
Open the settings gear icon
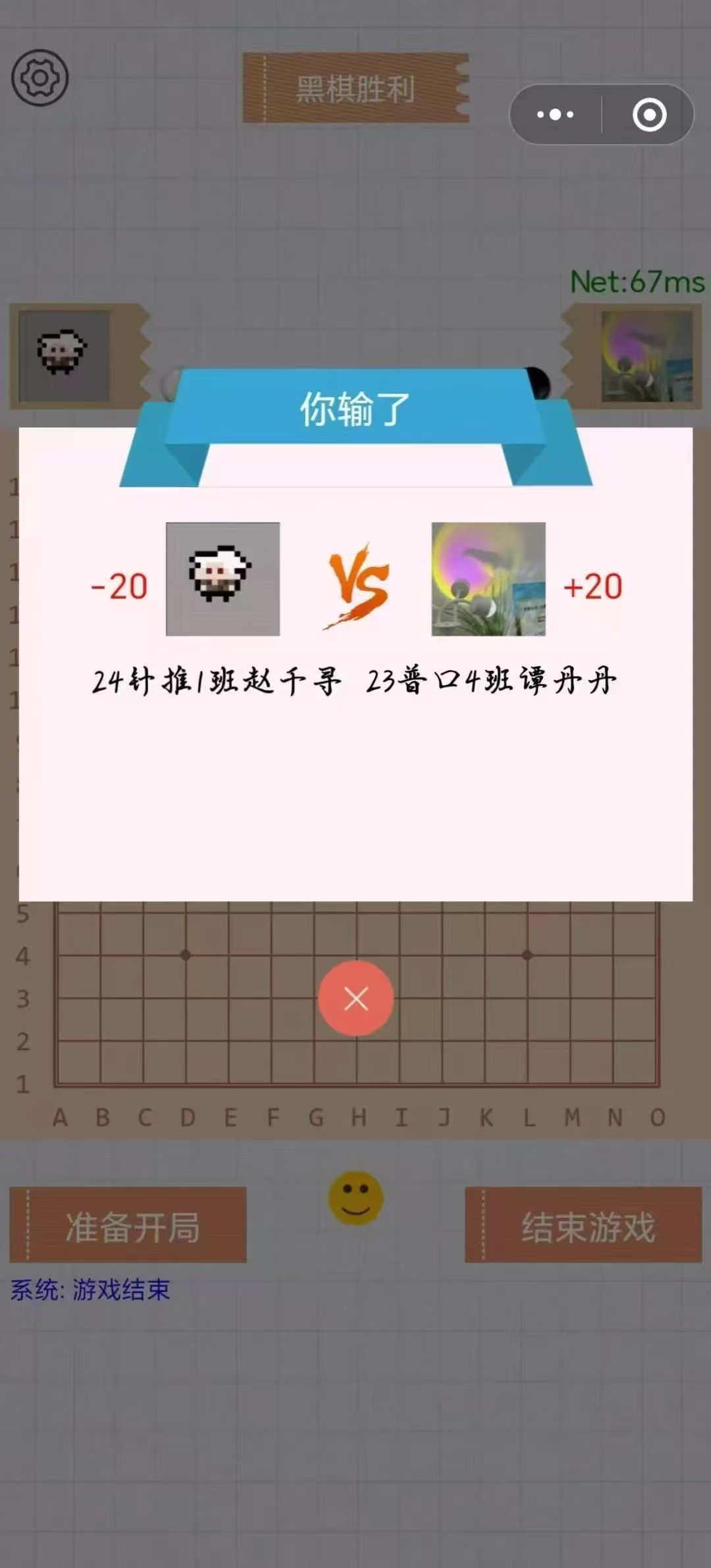[x=39, y=78]
